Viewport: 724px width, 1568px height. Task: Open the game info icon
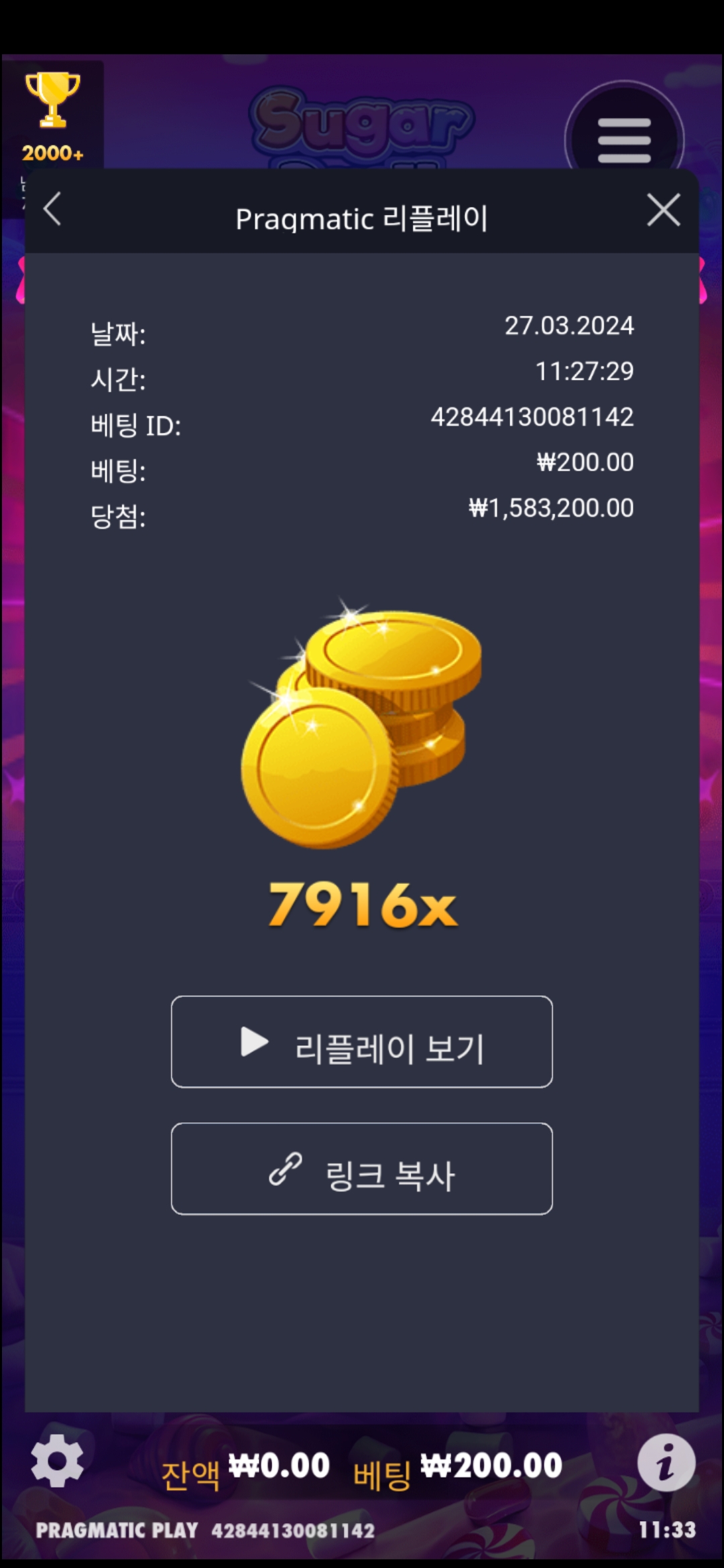click(666, 1462)
